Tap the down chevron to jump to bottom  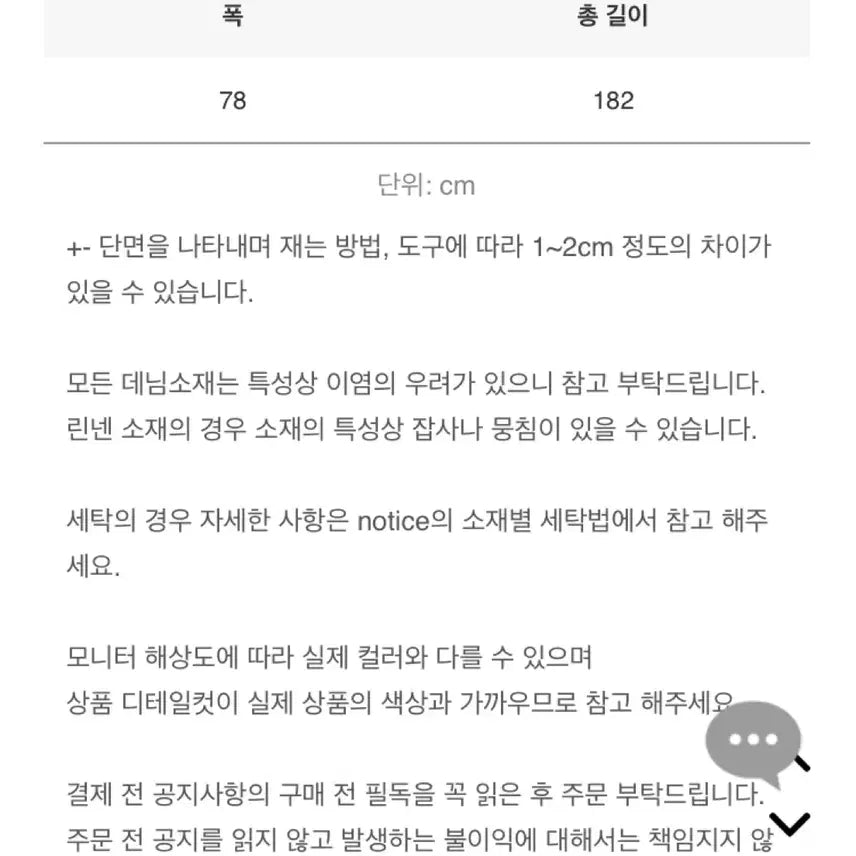(x=793, y=824)
